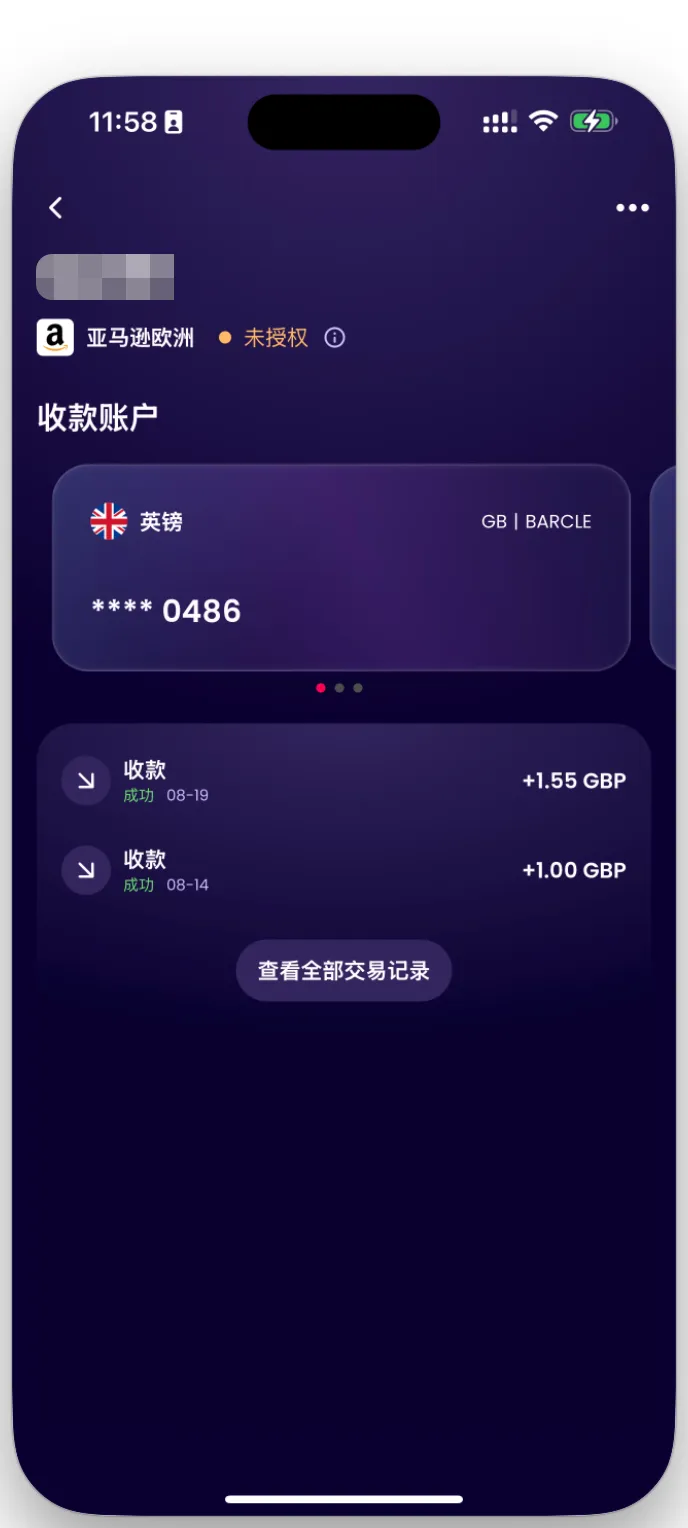This screenshot has height=1528, width=688.
Task: Open the 收款 record dated 08-14
Action: point(343,870)
